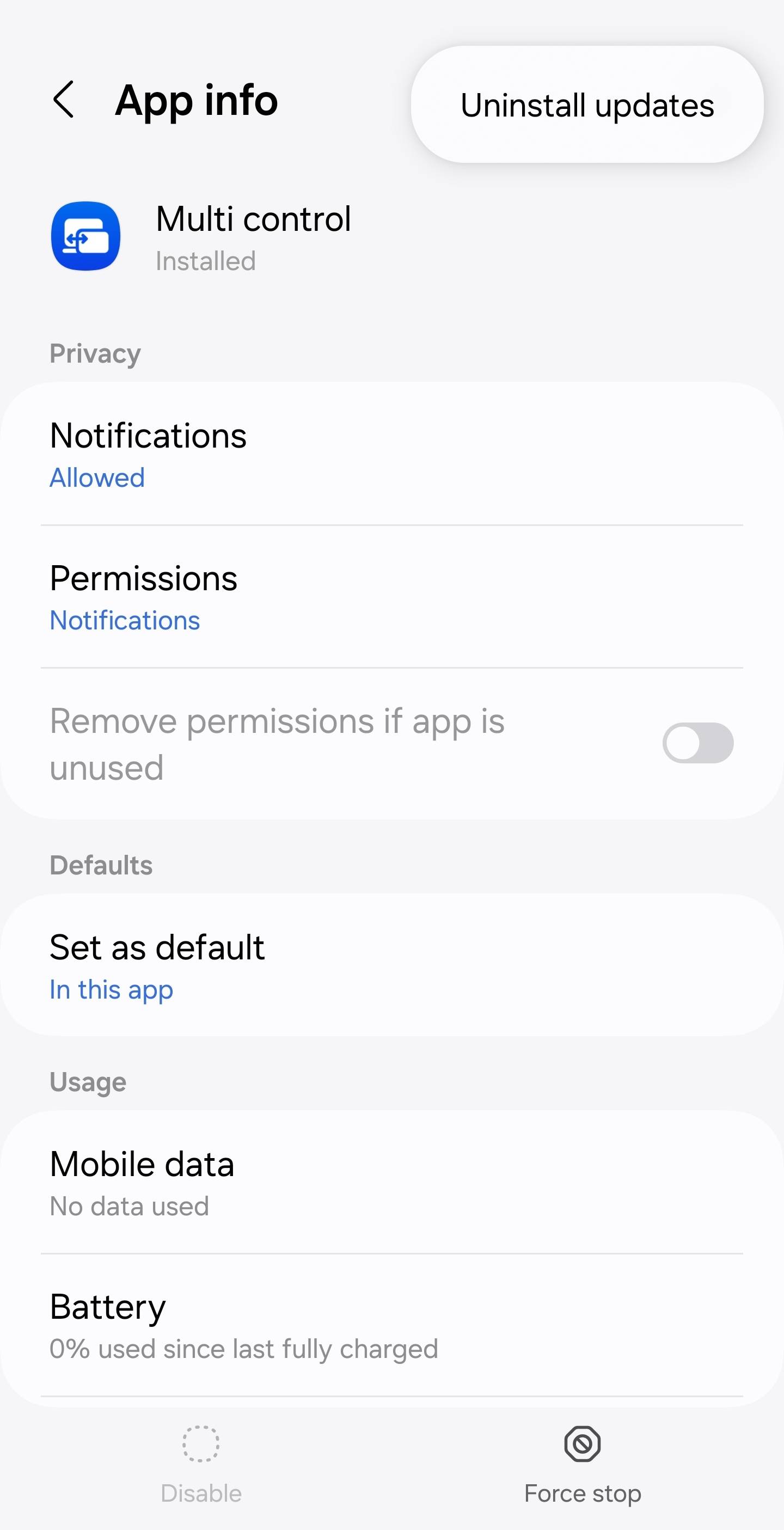Tap Force stop at the bottom bar
Viewport: 784px width, 1530px height.
582,1492
